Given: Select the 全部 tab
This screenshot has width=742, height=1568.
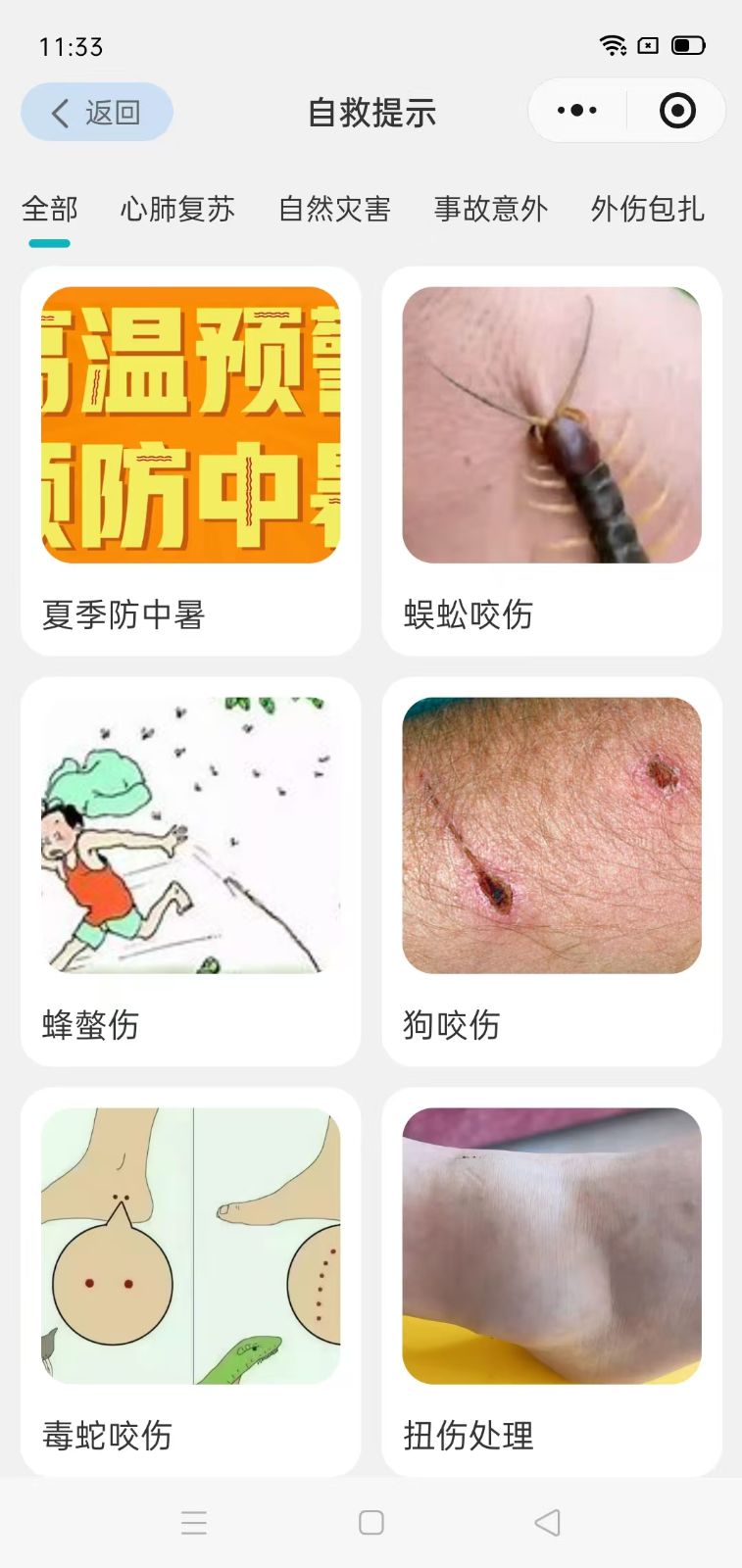Looking at the screenshot, I should tap(50, 209).
